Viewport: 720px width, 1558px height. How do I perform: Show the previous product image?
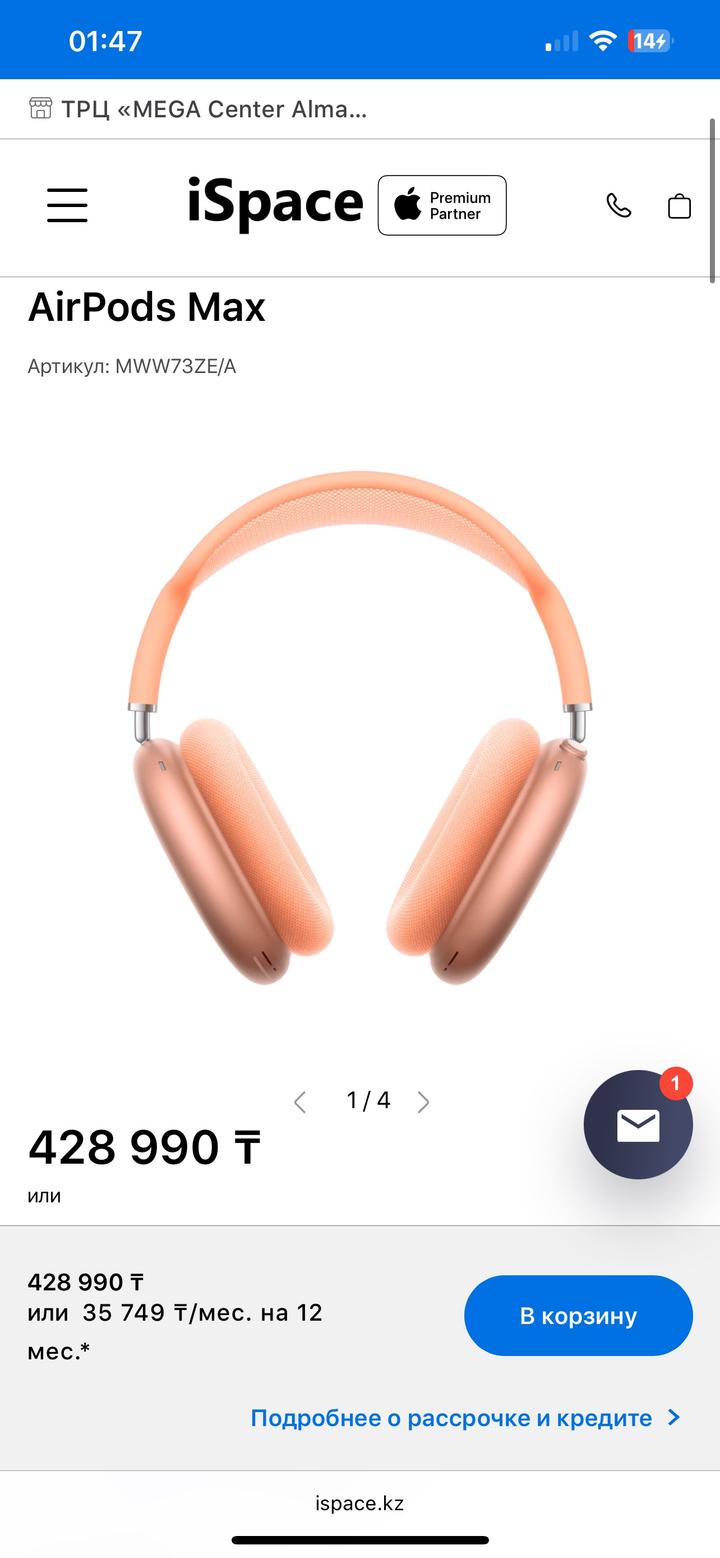[x=300, y=1102]
